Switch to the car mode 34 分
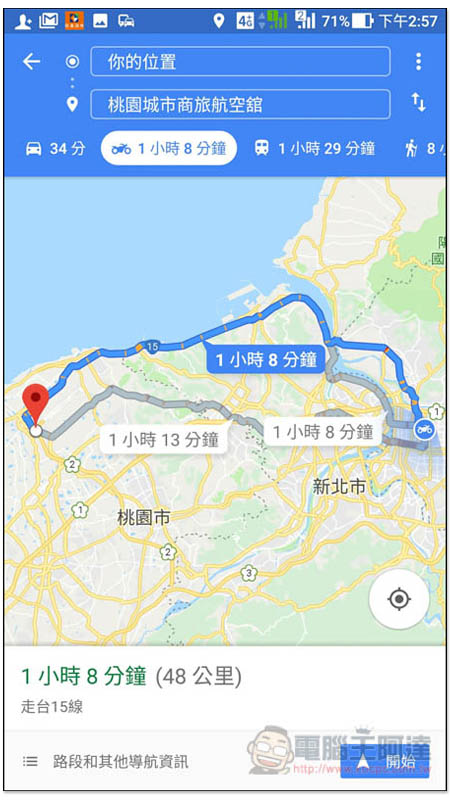450x800 pixels. pyautogui.click(x=56, y=148)
